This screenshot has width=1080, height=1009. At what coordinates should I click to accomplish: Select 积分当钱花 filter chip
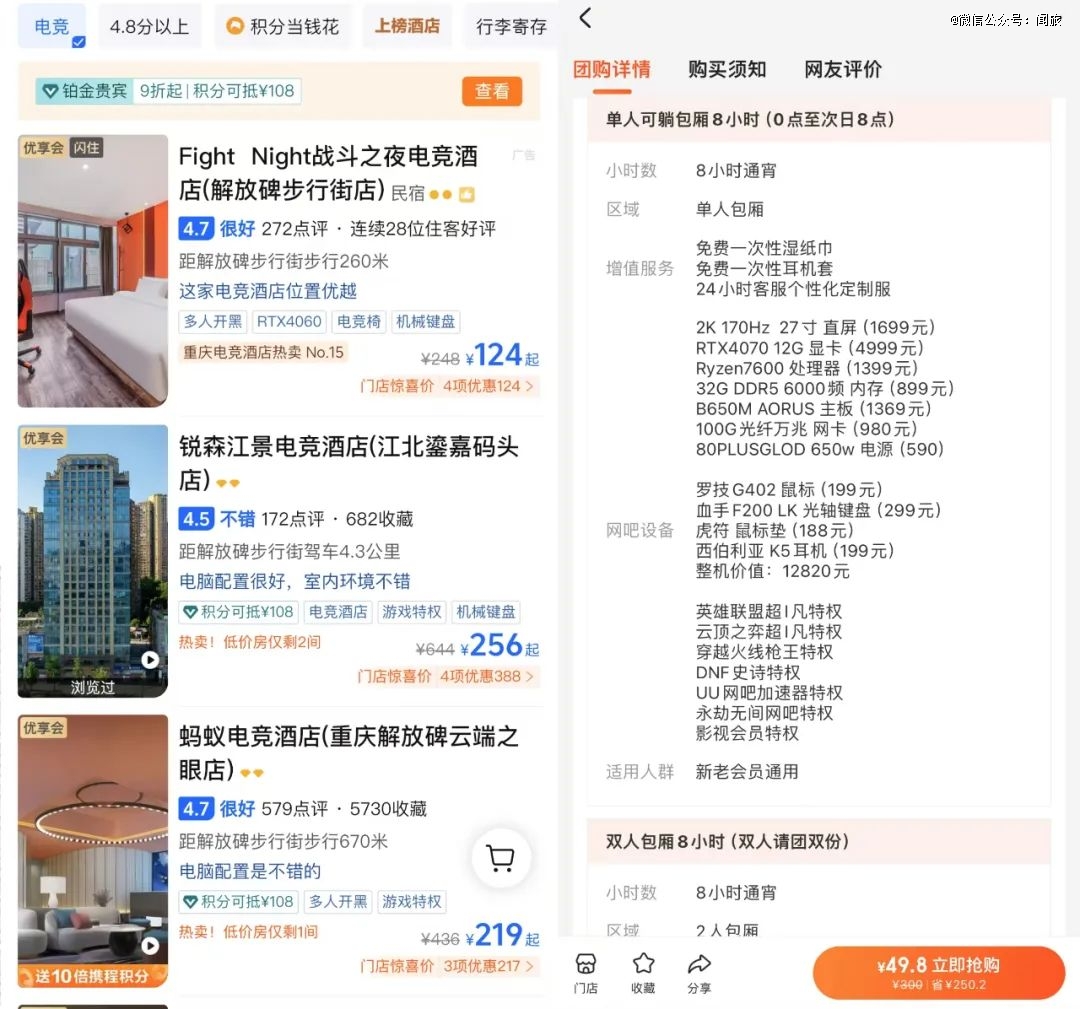(282, 27)
